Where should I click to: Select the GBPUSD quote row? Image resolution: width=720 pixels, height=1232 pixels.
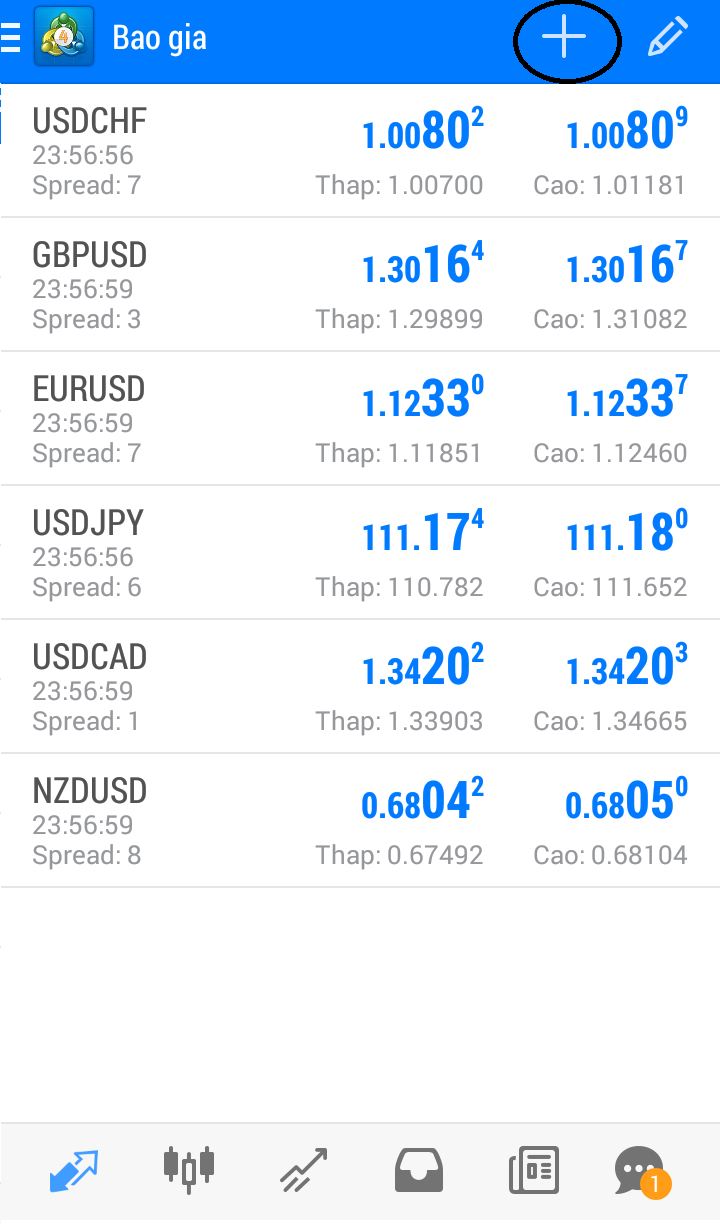[x=360, y=285]
